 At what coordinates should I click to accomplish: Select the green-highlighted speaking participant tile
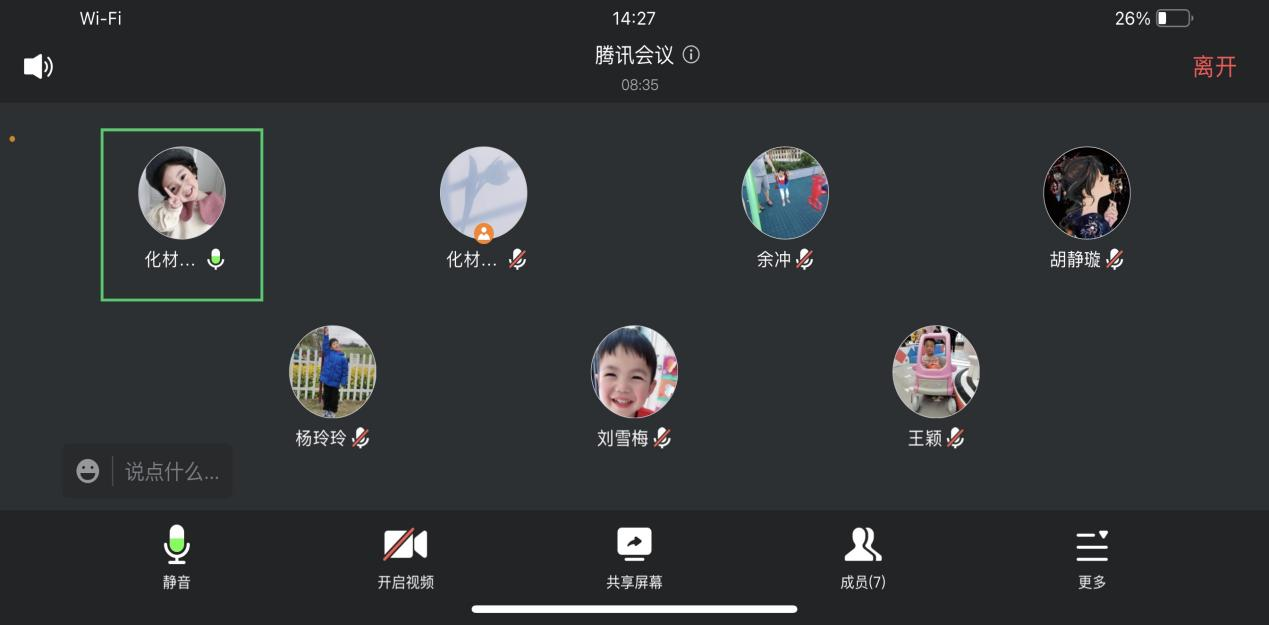coord(182,214)
